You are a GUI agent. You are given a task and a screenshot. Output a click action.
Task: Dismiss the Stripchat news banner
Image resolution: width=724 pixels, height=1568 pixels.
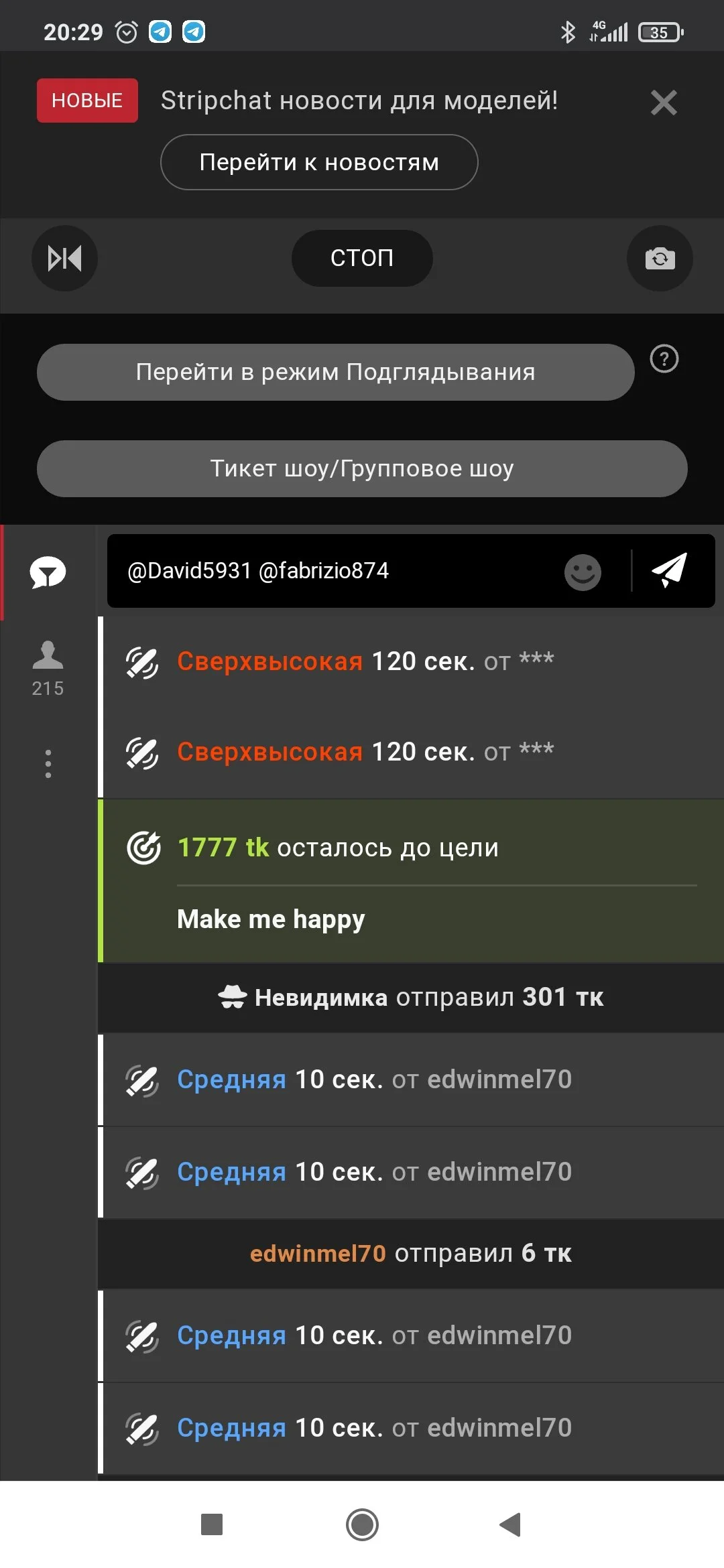point(664,103)
